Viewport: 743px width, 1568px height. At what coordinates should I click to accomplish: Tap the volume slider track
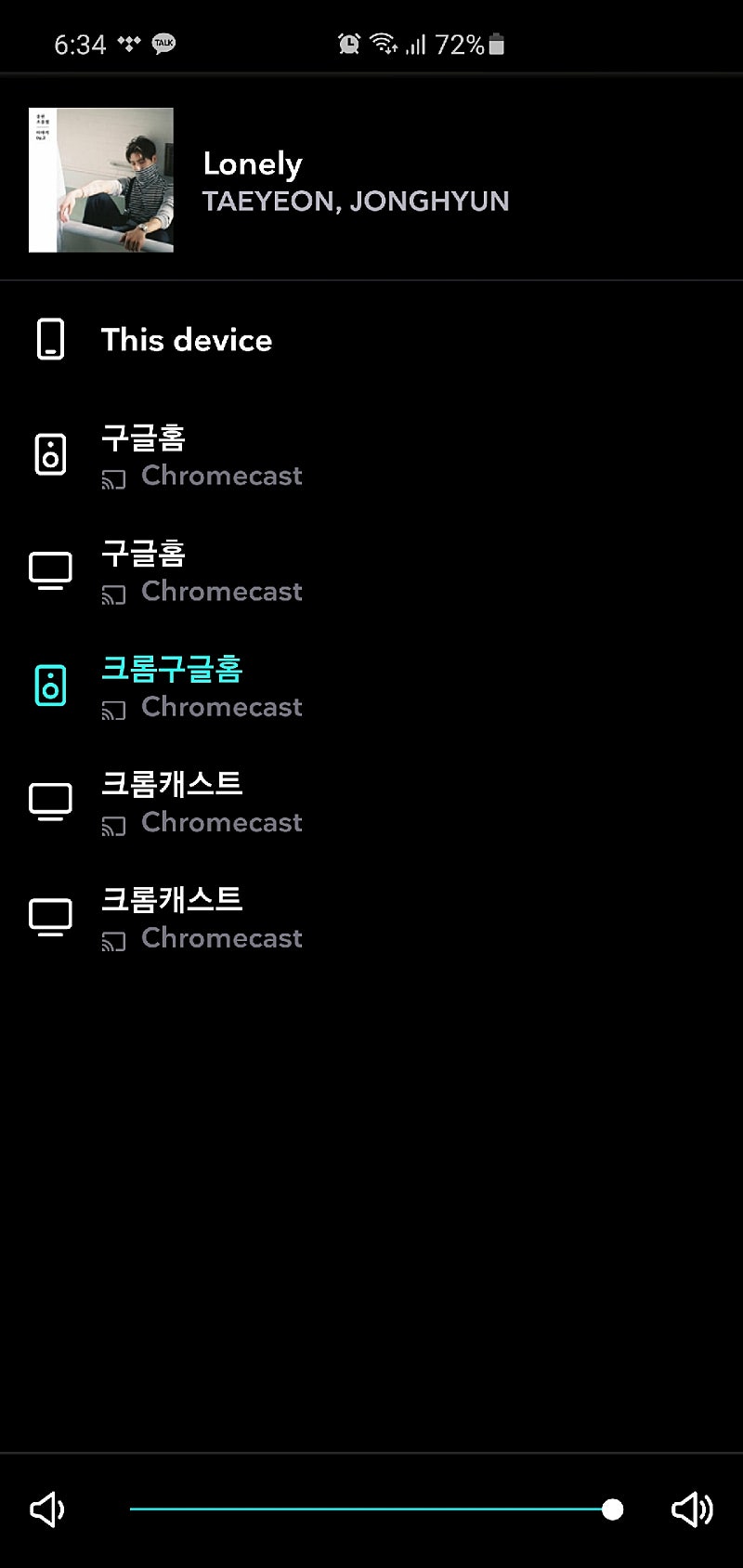(371, 1509)
